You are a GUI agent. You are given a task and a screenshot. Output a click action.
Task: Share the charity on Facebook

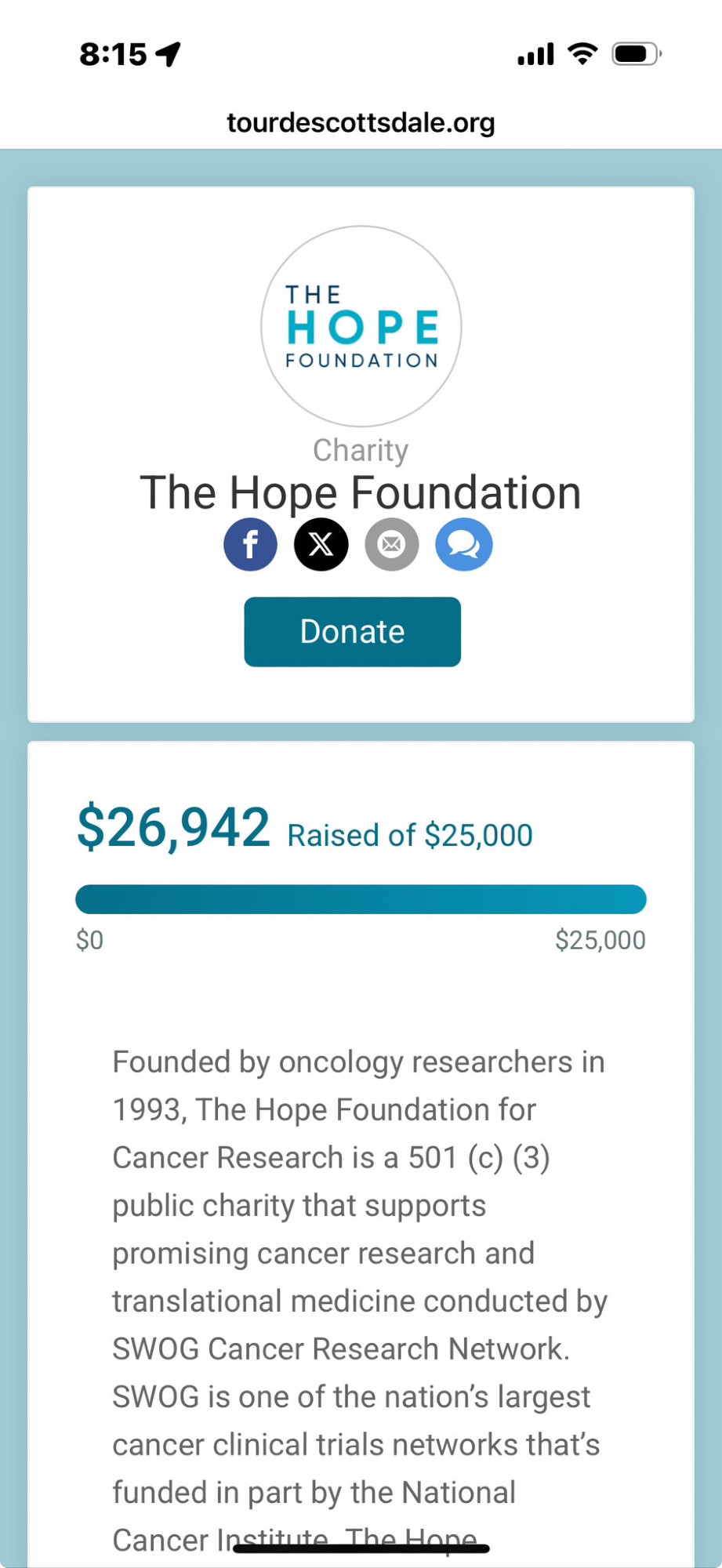(250, 544)
